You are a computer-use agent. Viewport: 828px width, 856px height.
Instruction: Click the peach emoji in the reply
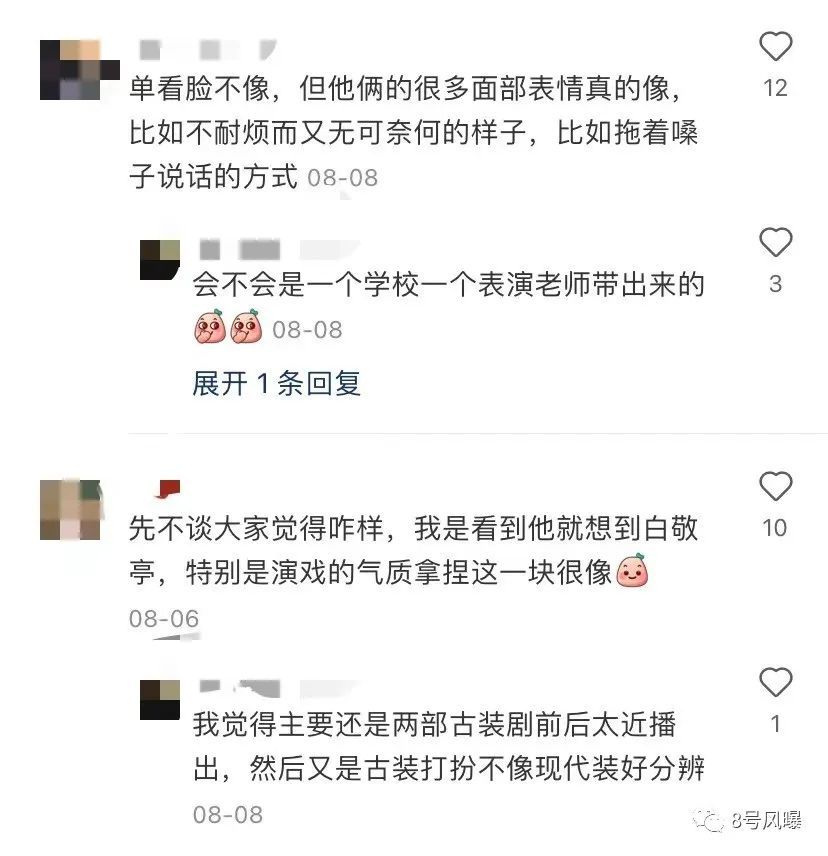click(208, 323)
